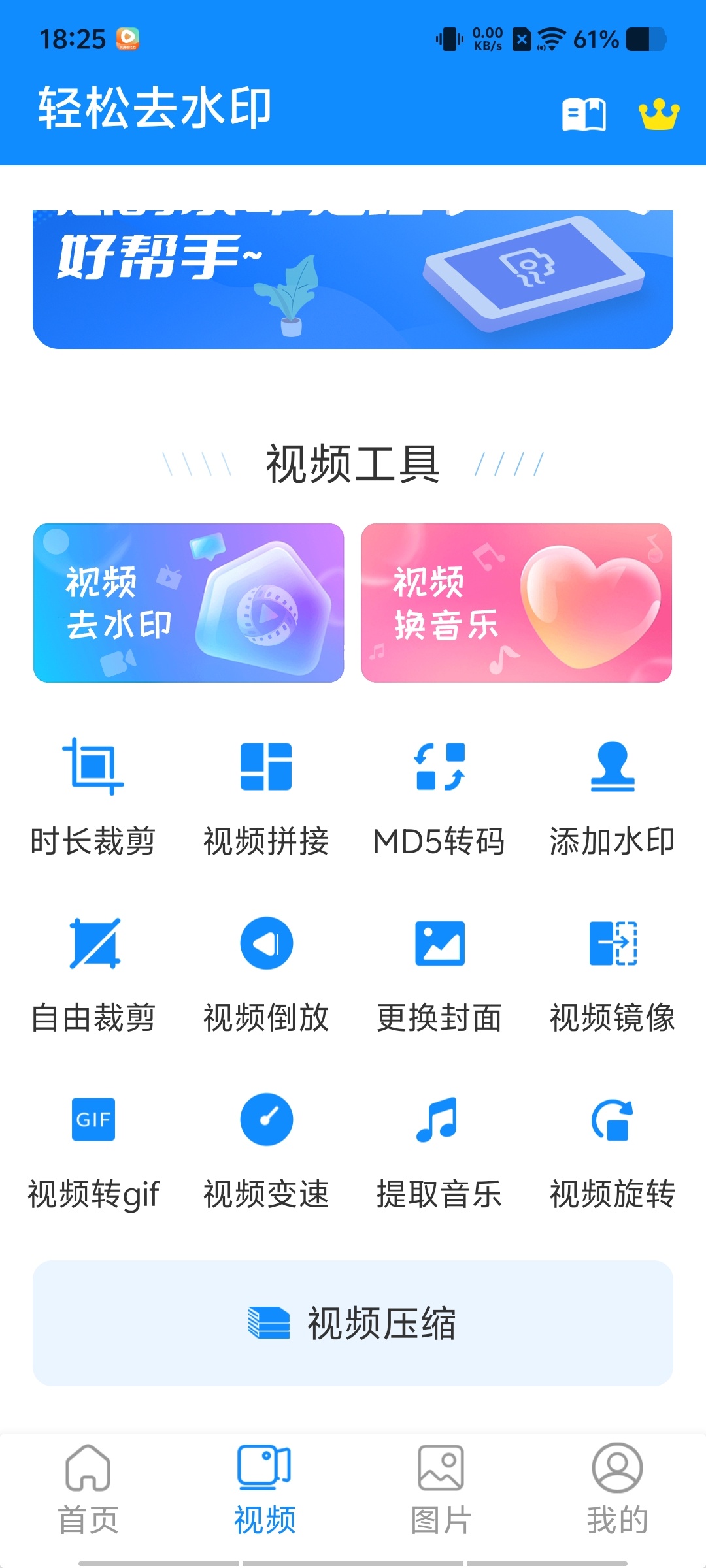706x1568 pixels.
Task: Open the tutorial book icon in title bar
Action: [x=584, y=115]
